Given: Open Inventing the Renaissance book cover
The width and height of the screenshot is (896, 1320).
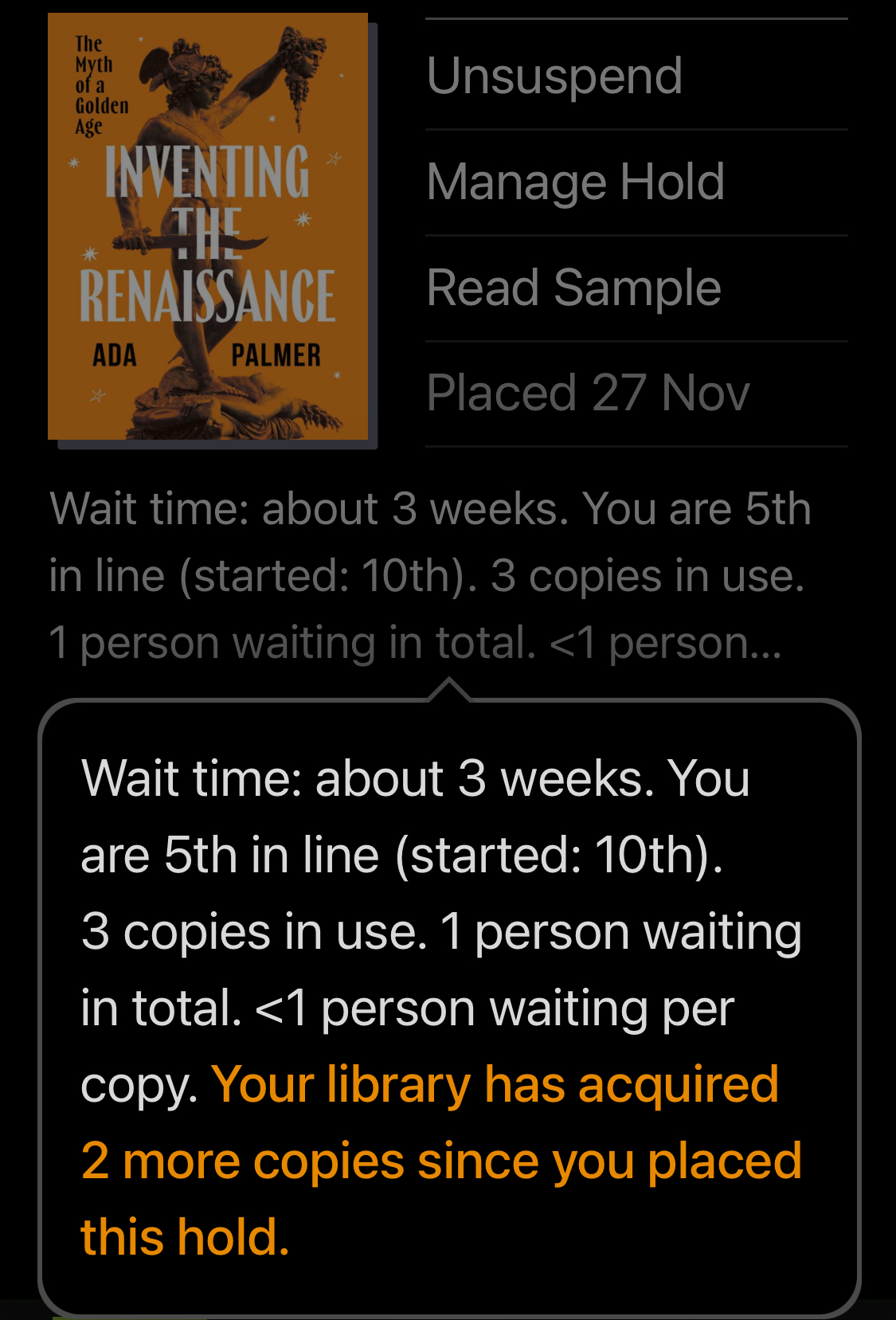Looking at the screenshot, I should click(208, 226).
